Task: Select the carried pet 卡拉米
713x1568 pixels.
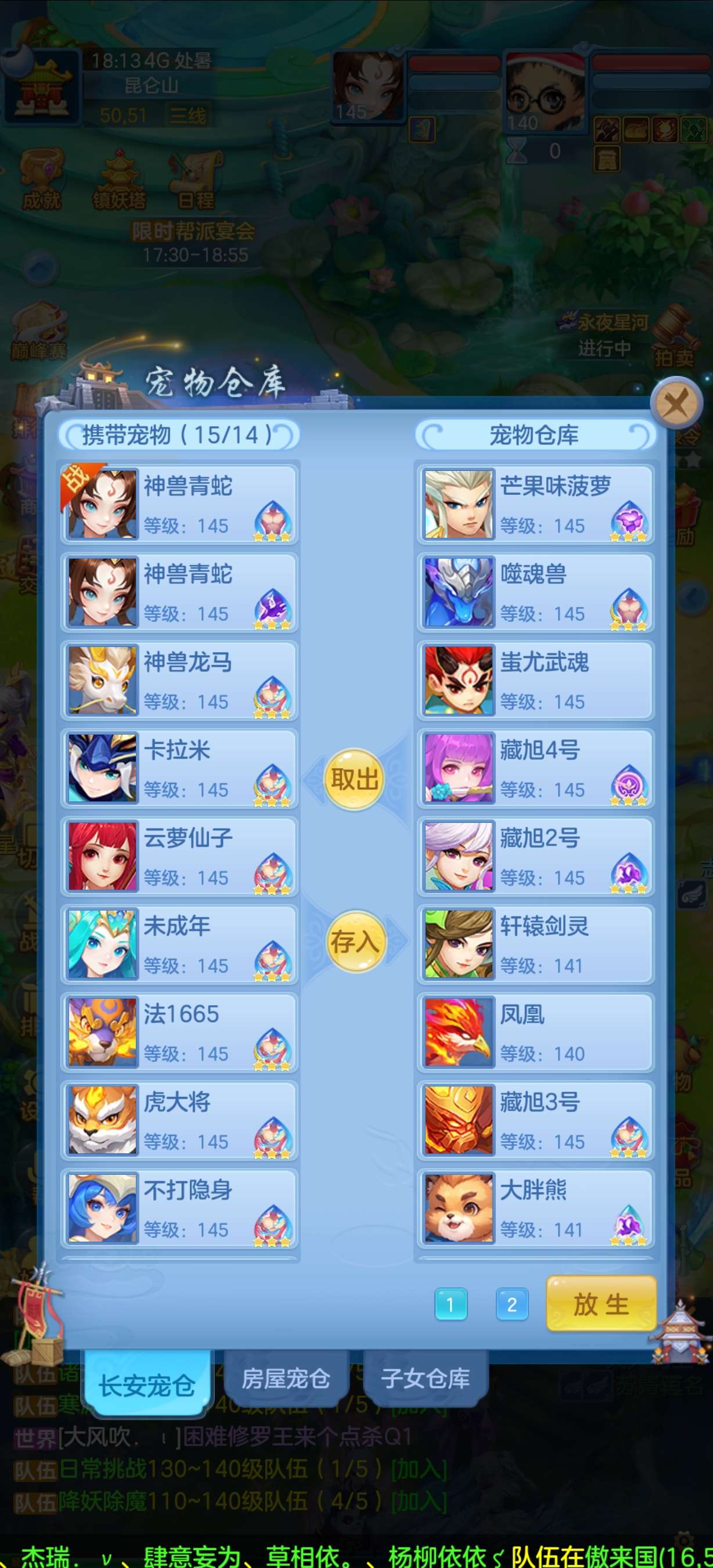Action: click(179, 768)
